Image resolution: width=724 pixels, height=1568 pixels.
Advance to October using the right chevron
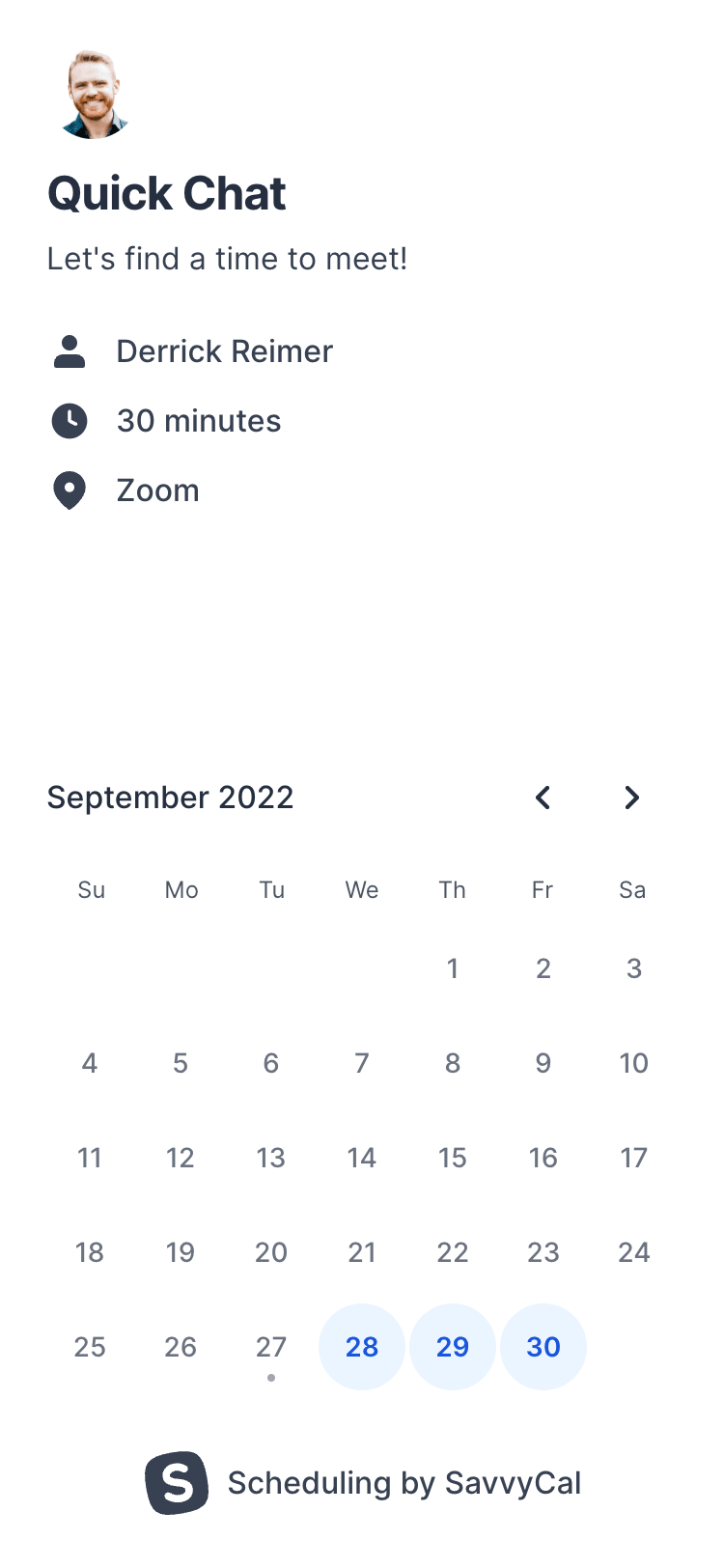click(631, 798)
